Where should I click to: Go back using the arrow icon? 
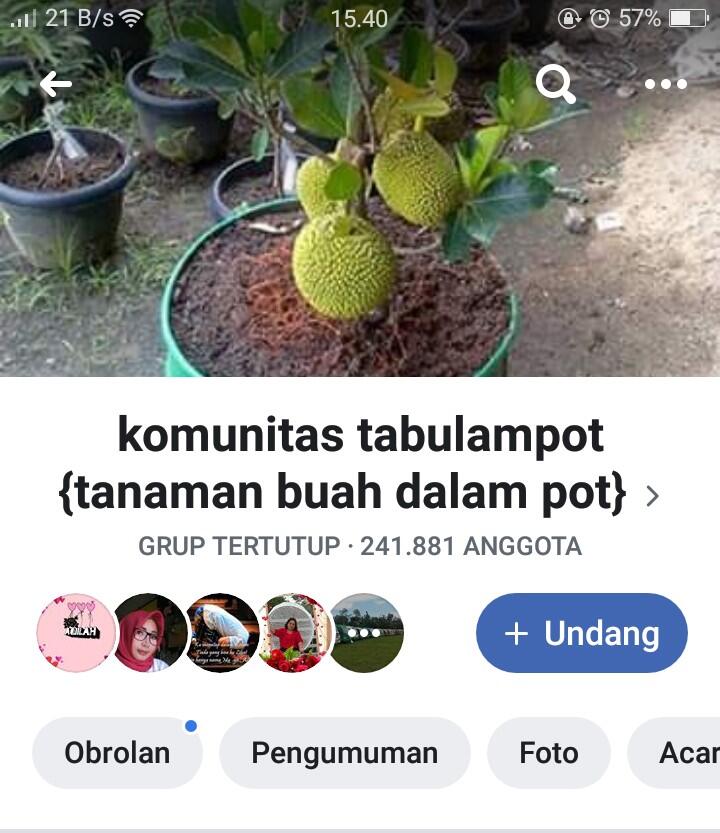point(56,85)
